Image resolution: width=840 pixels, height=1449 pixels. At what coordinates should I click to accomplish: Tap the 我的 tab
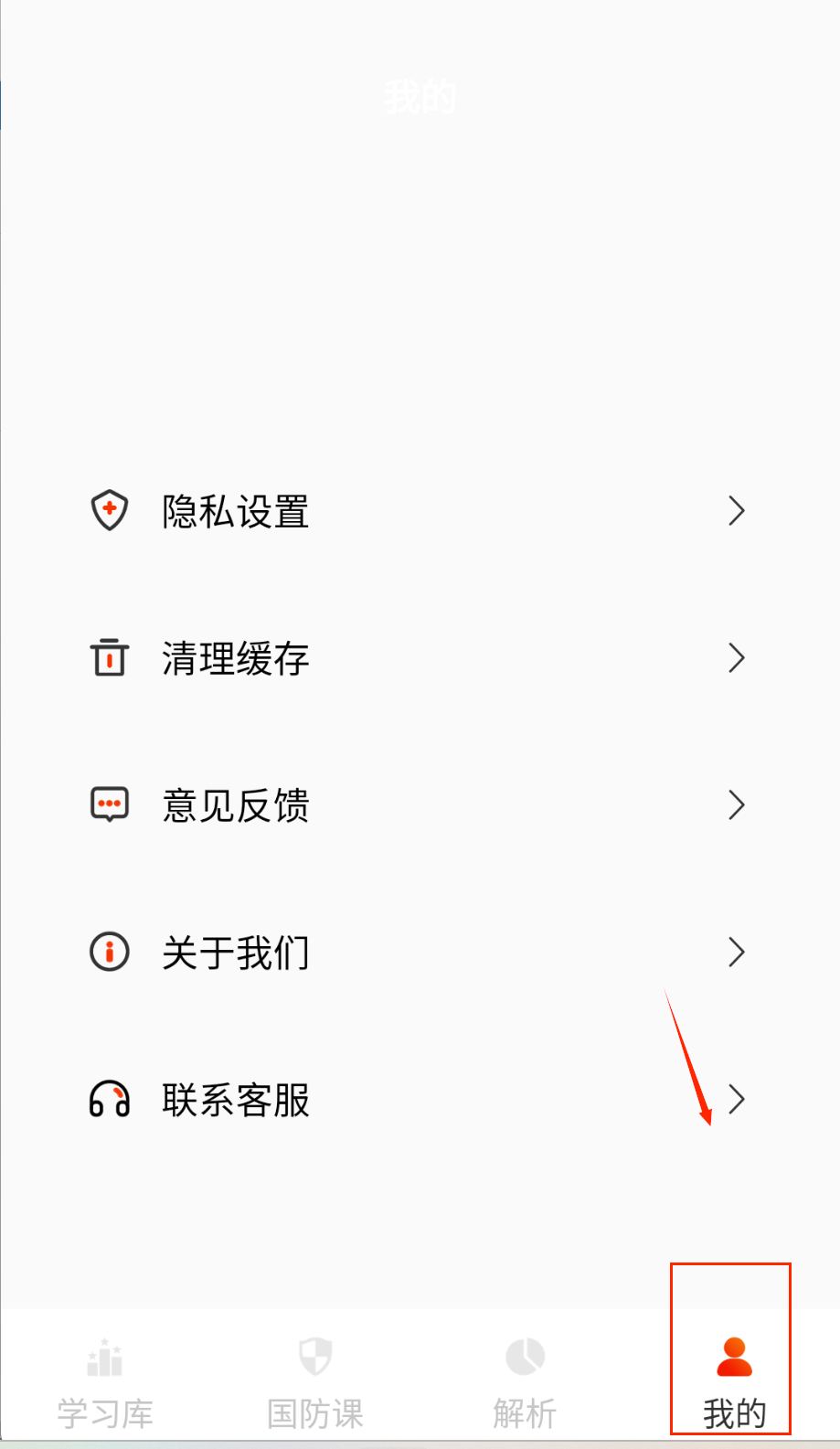pyautogui.click(x=733, y=1382)
